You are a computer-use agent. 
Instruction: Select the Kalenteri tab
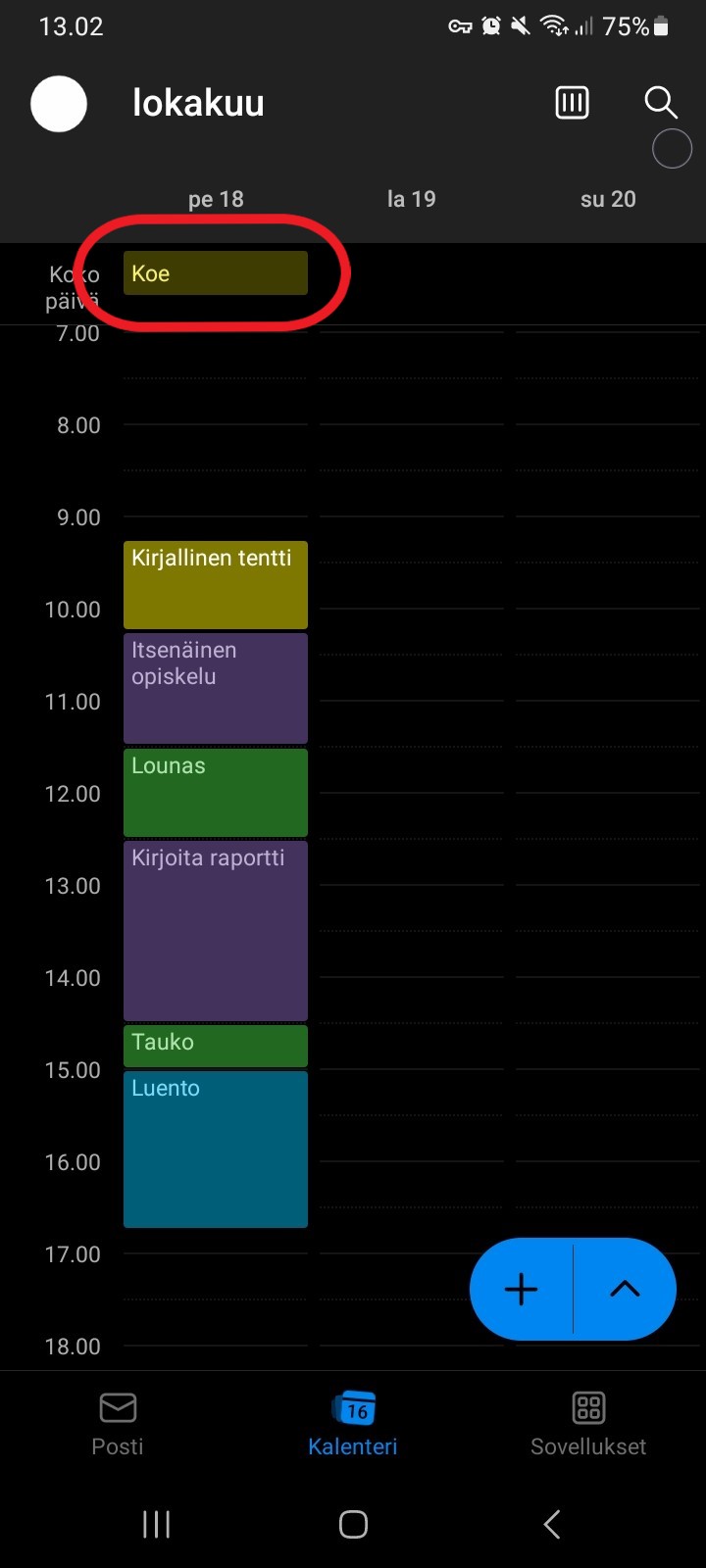(x=353, y=1425)
